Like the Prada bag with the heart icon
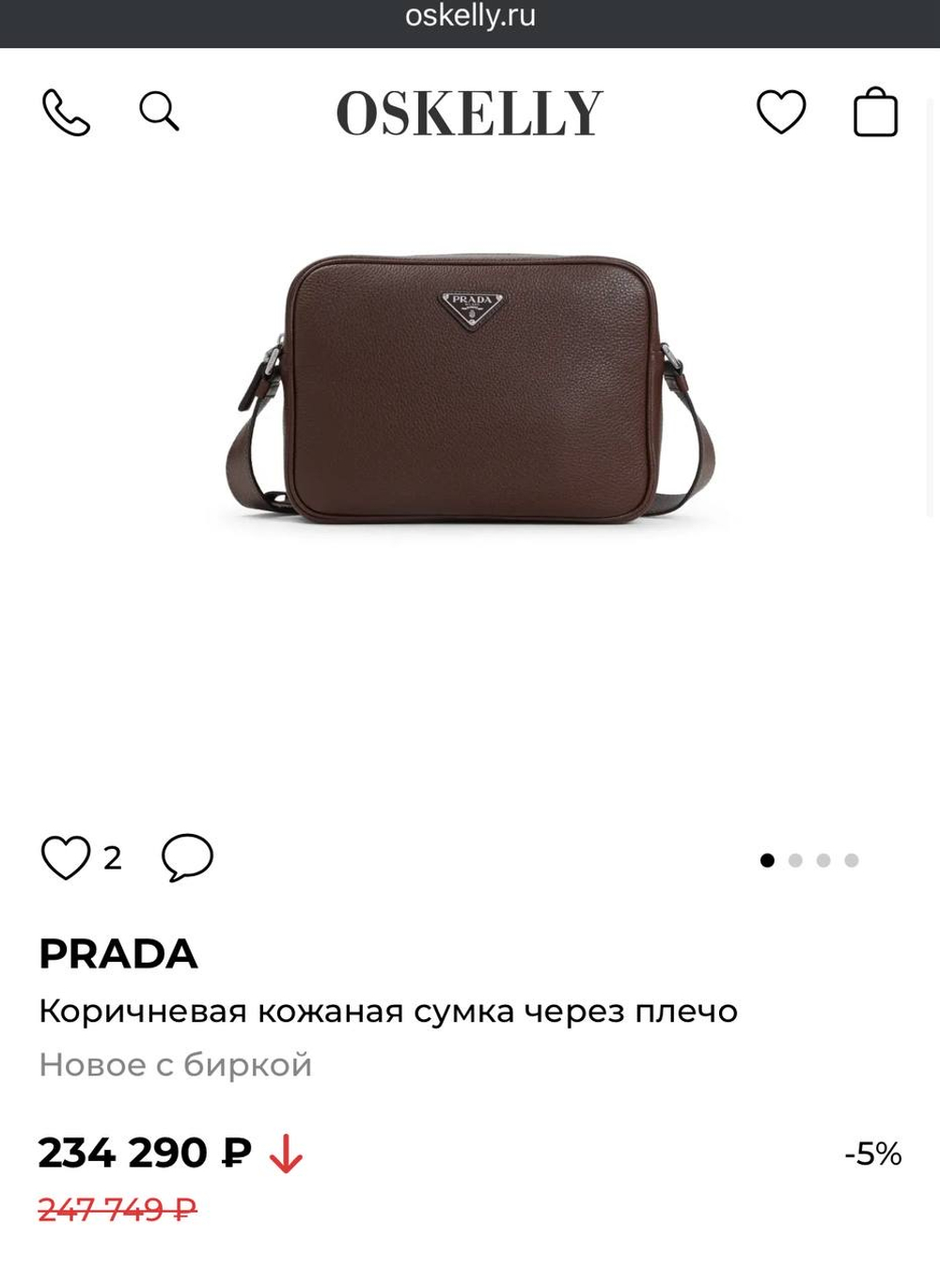The width and height of the screenshot is (940, 1288). [x=65, y=858]
